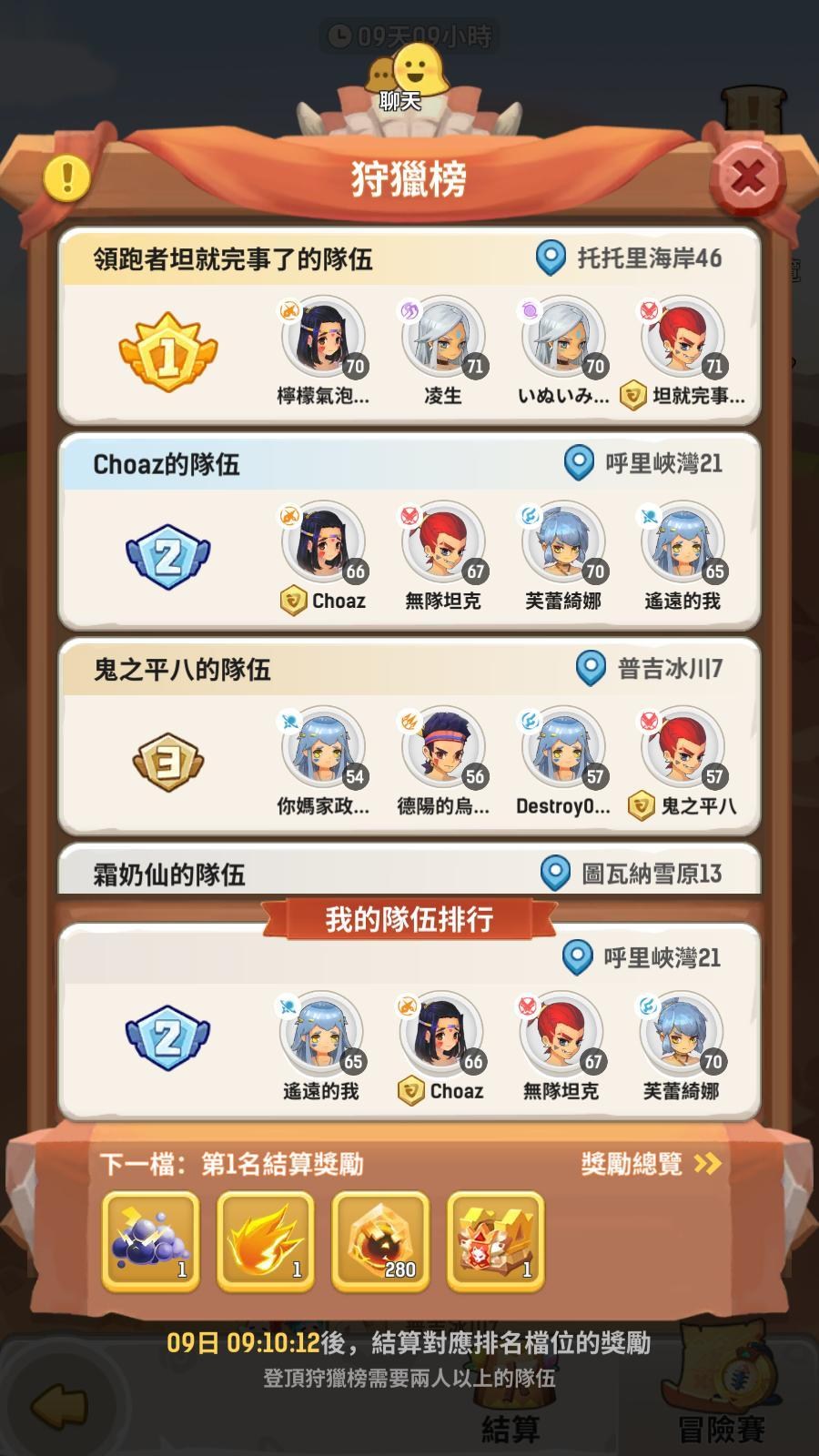Tap 托托里海岸46 location of first team
Screen dimensions: 819x1456
click(x=629, y=258)
